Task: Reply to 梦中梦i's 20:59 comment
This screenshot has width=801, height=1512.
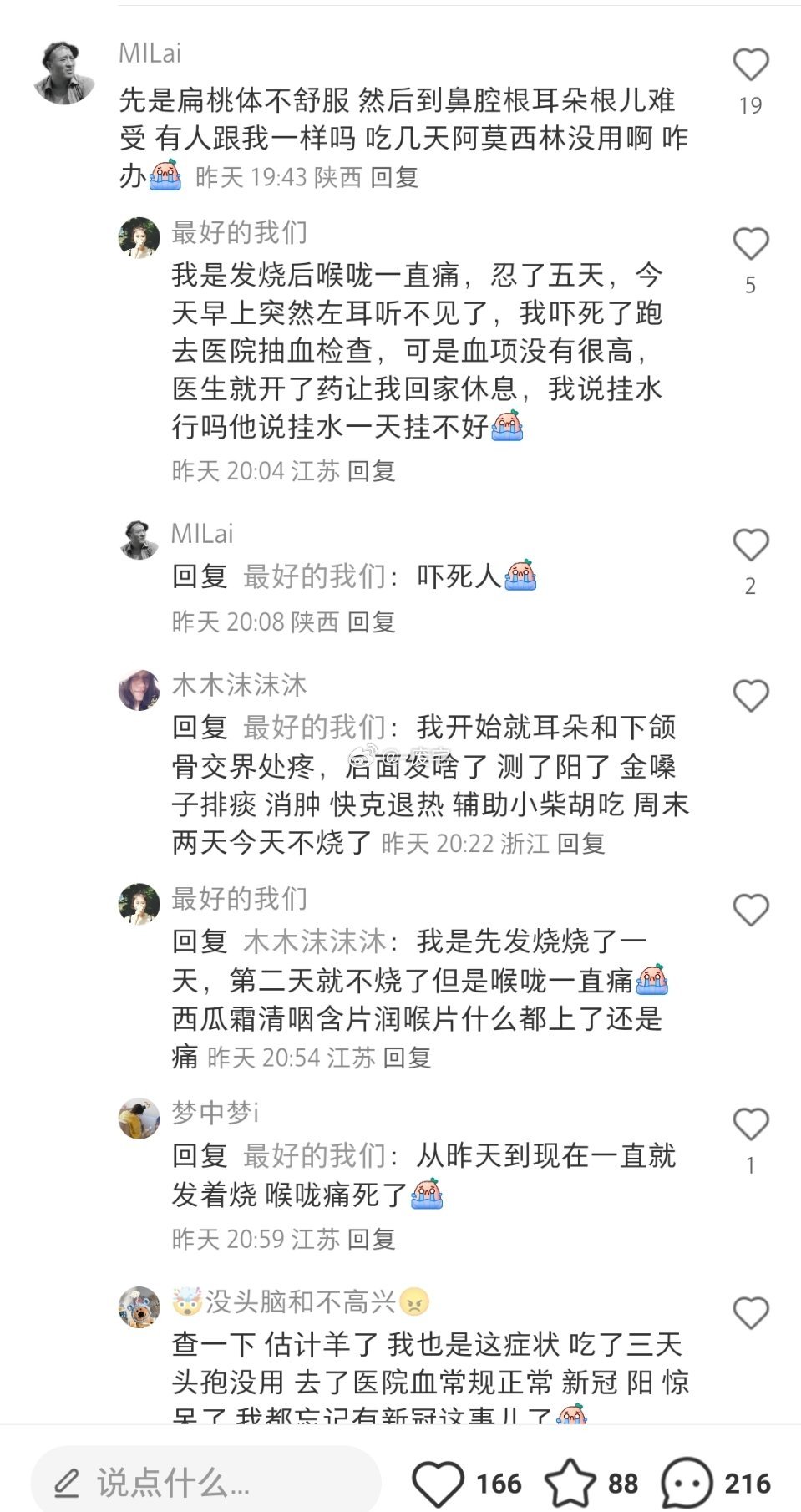Action: point(372,1239)
